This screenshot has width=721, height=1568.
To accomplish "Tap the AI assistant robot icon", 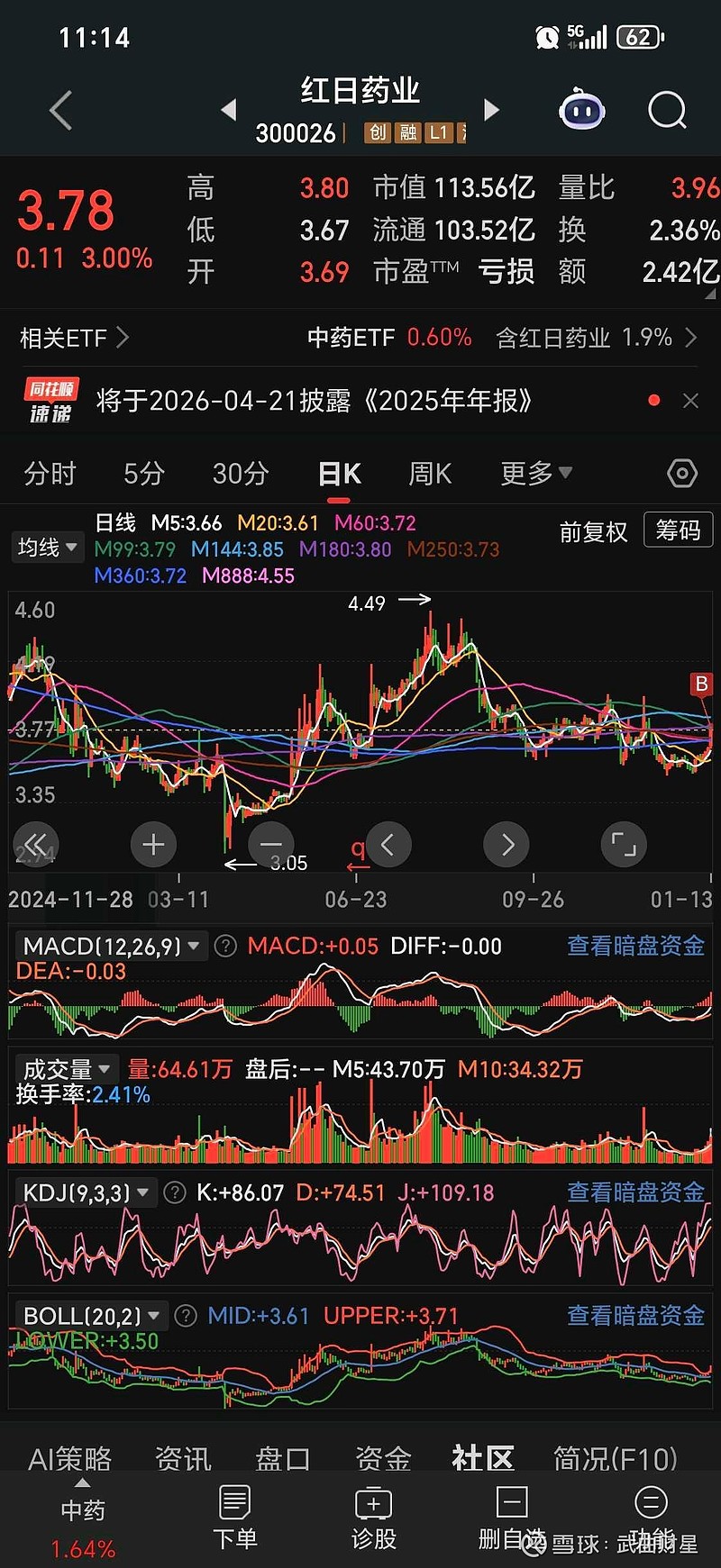I will pyautogui.click(x=580, y=108).
